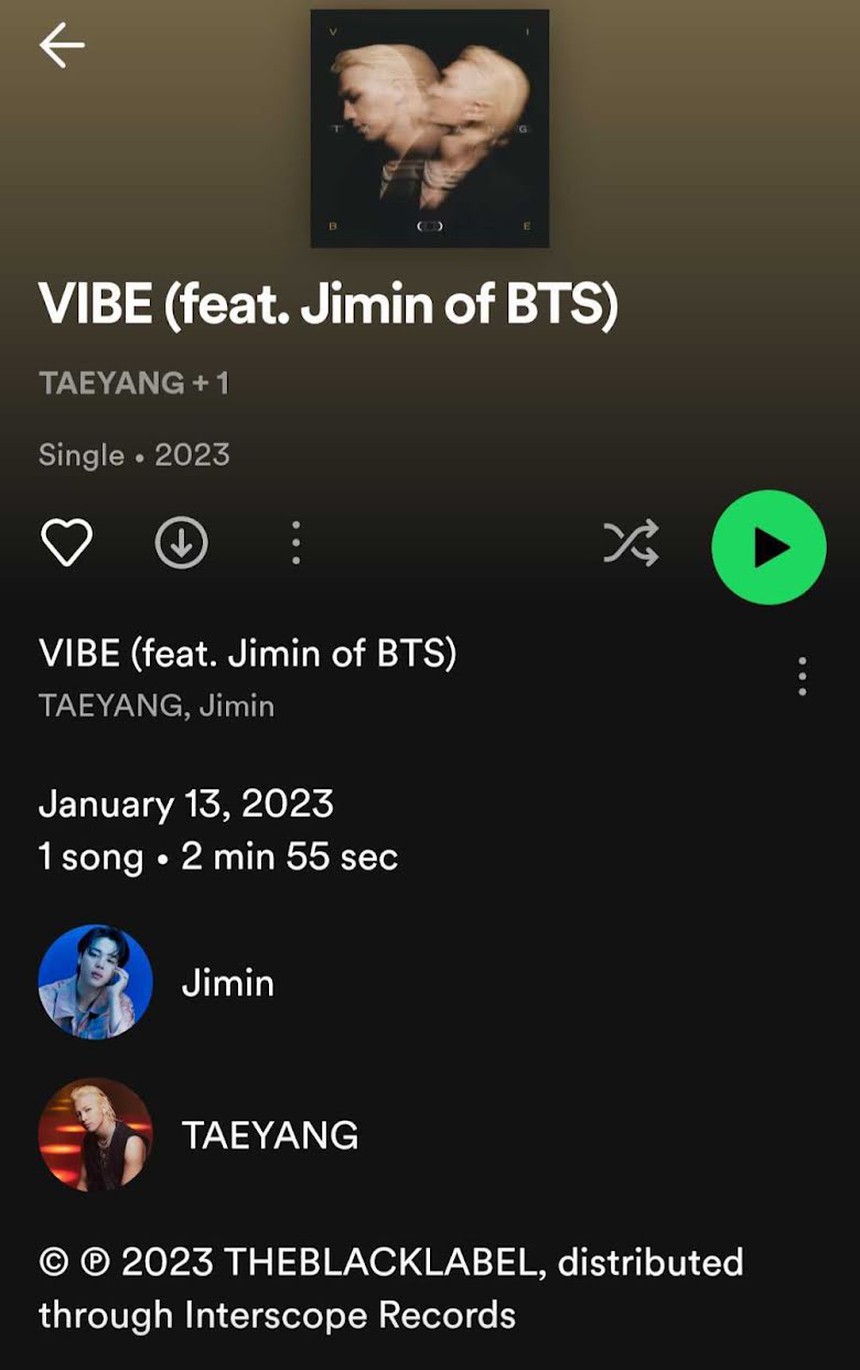Tap the heart to save VIBE to Liked Songs
This screenshot has width=860, height=1370.
point(66,543)
